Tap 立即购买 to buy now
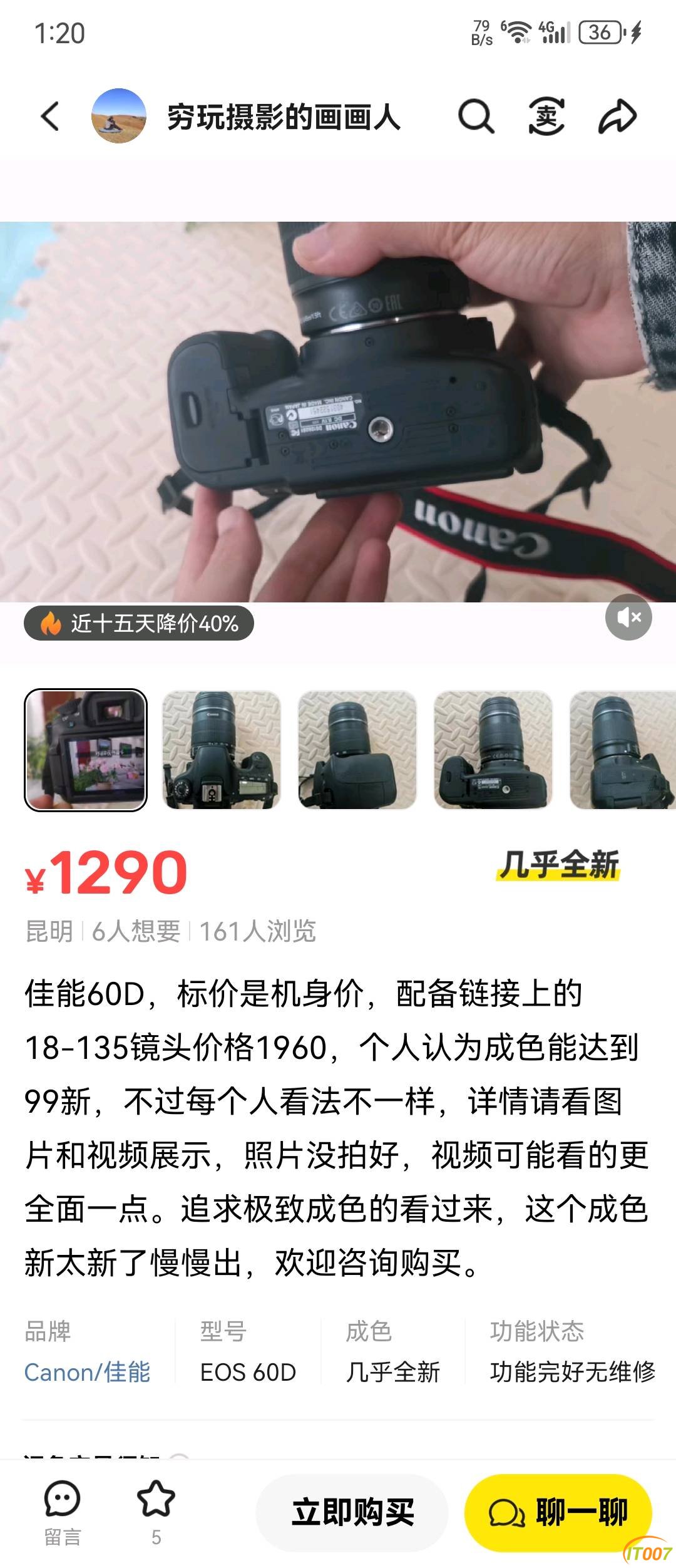676x1568 pixels. (x=352, y=1512)
